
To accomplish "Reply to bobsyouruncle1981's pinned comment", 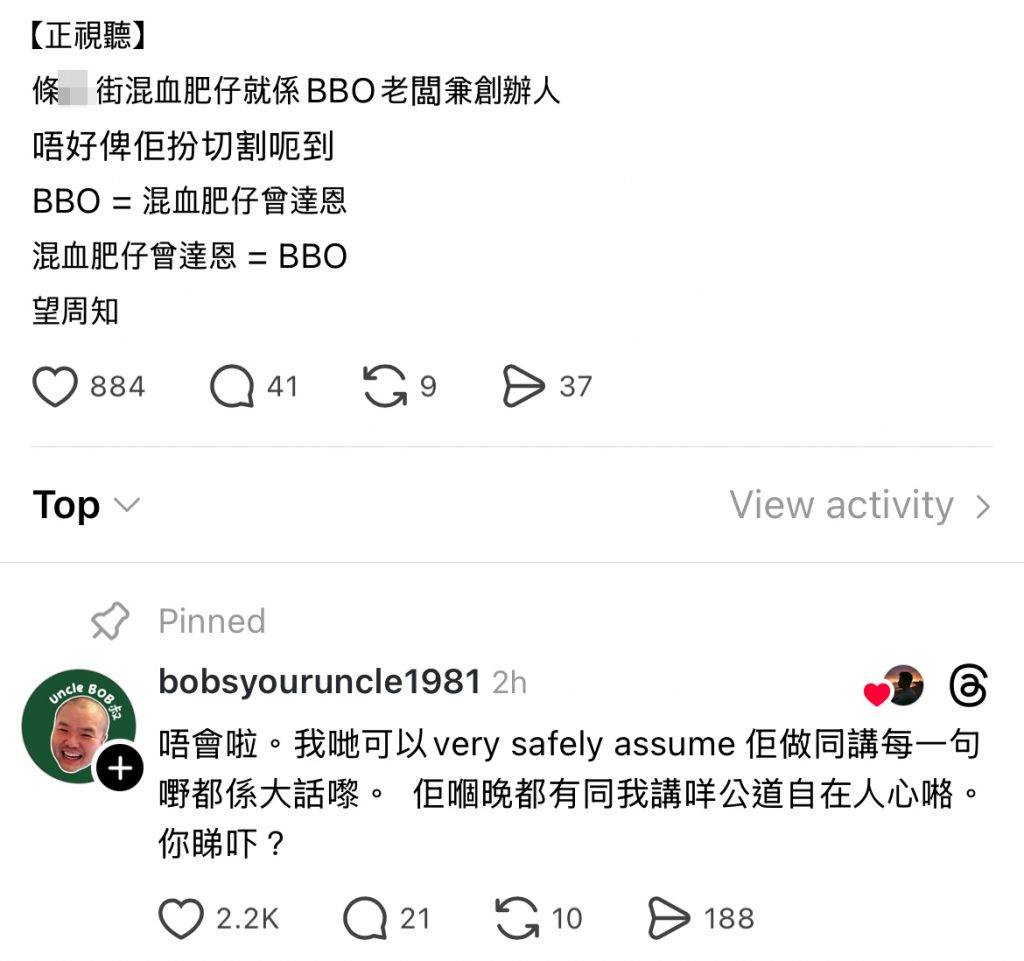I will [365, 918].
